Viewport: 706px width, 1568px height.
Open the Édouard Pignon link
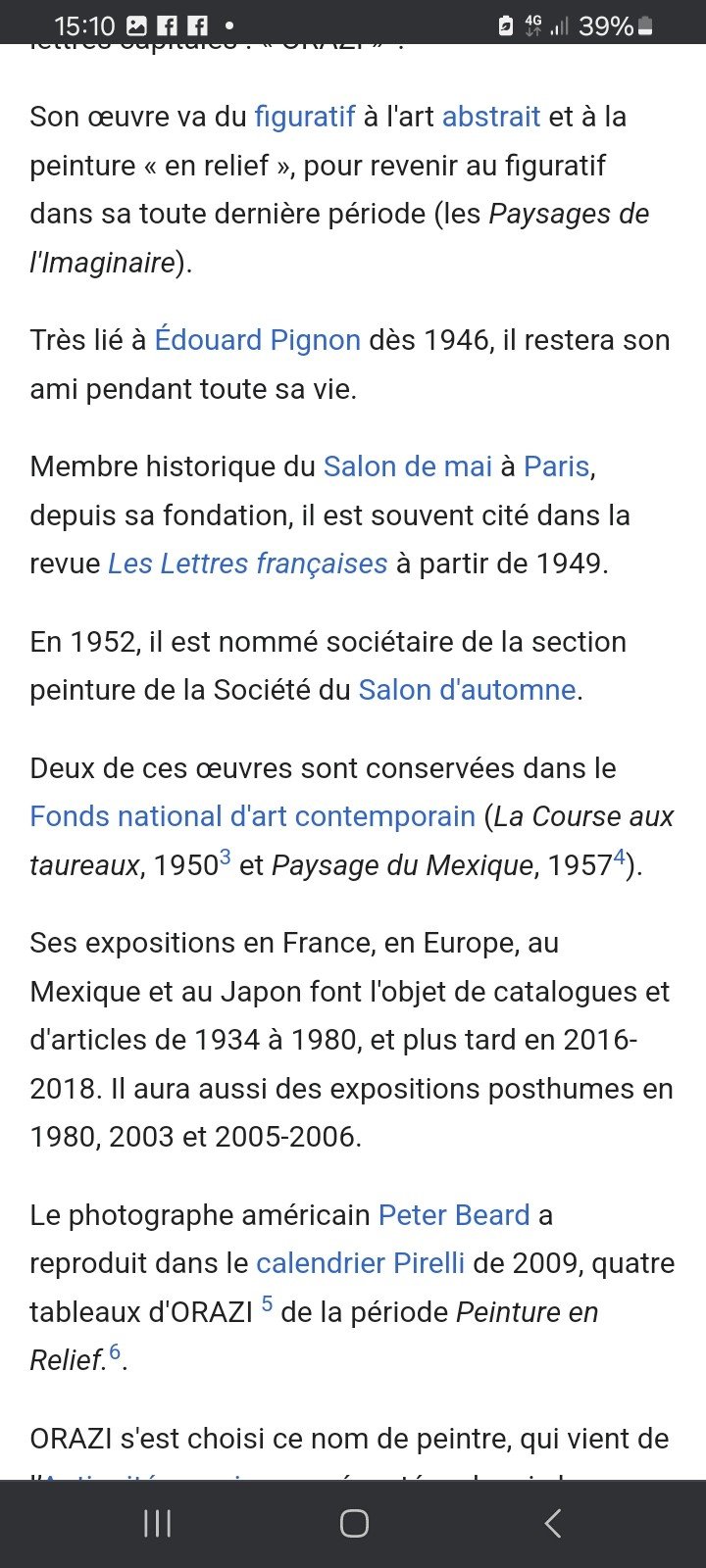click(258, 340)
